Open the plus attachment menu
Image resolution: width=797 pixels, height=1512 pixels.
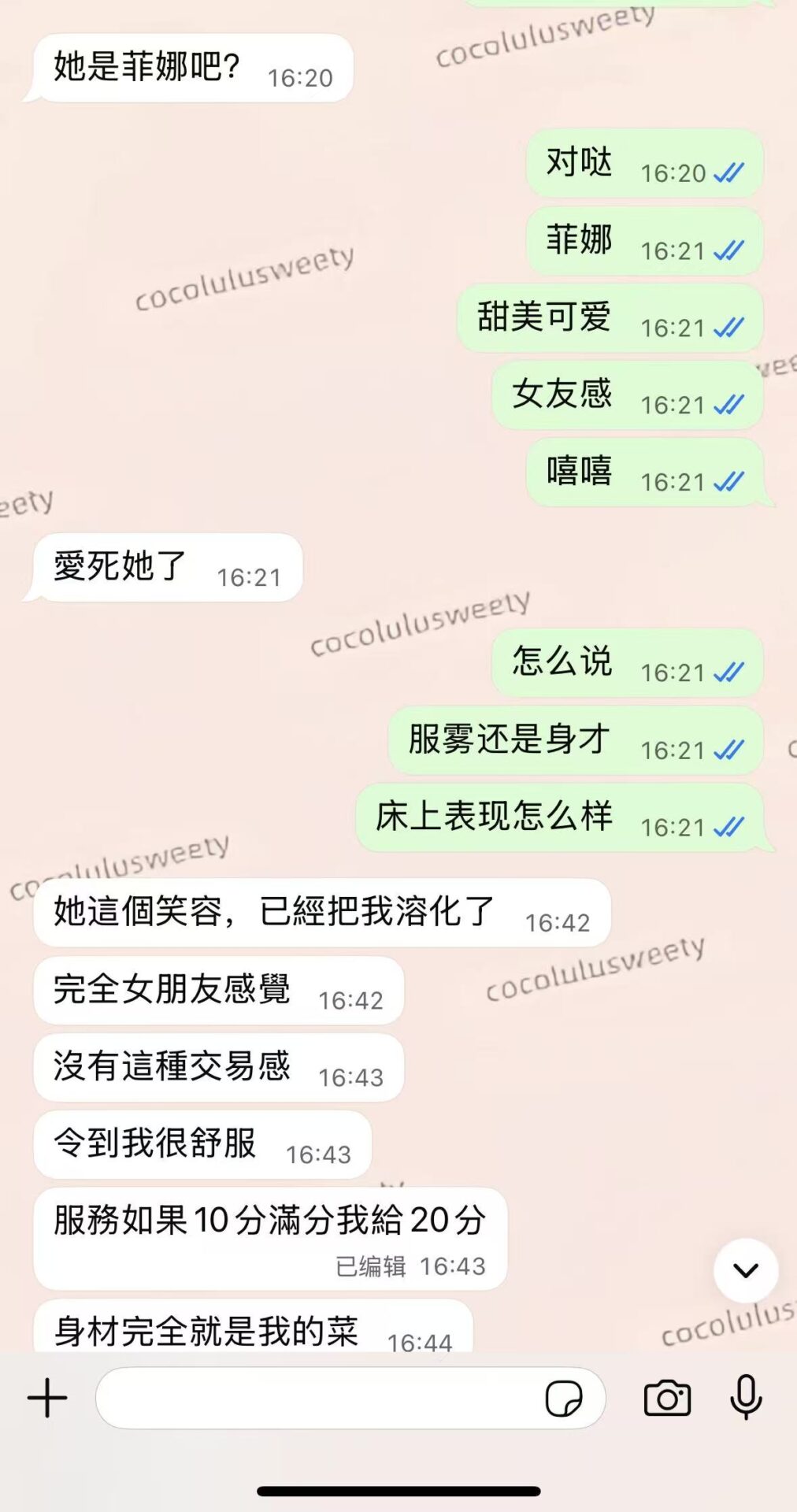pyautogui.click(x=47, y=1398)
